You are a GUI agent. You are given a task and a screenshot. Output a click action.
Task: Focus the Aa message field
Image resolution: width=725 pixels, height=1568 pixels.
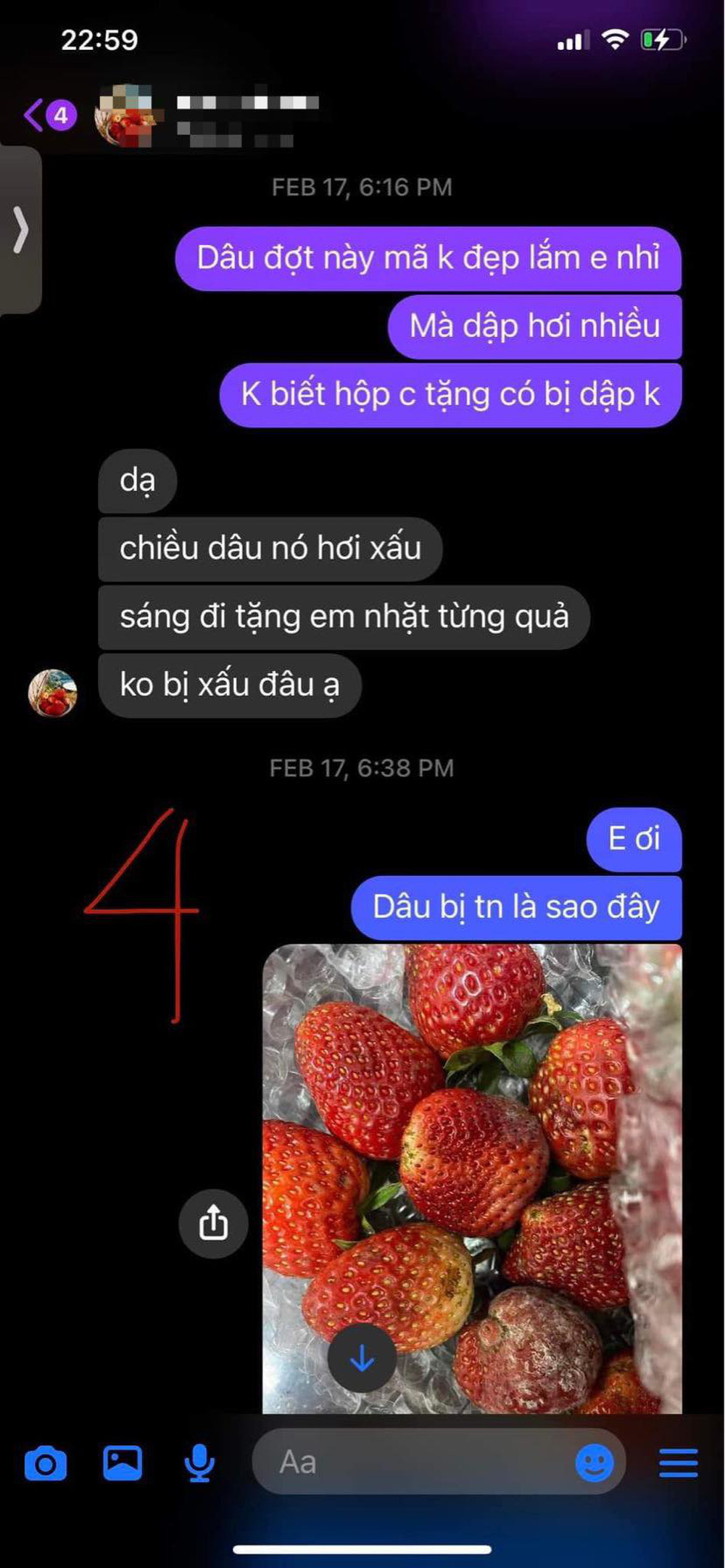tap(406, 1463)
